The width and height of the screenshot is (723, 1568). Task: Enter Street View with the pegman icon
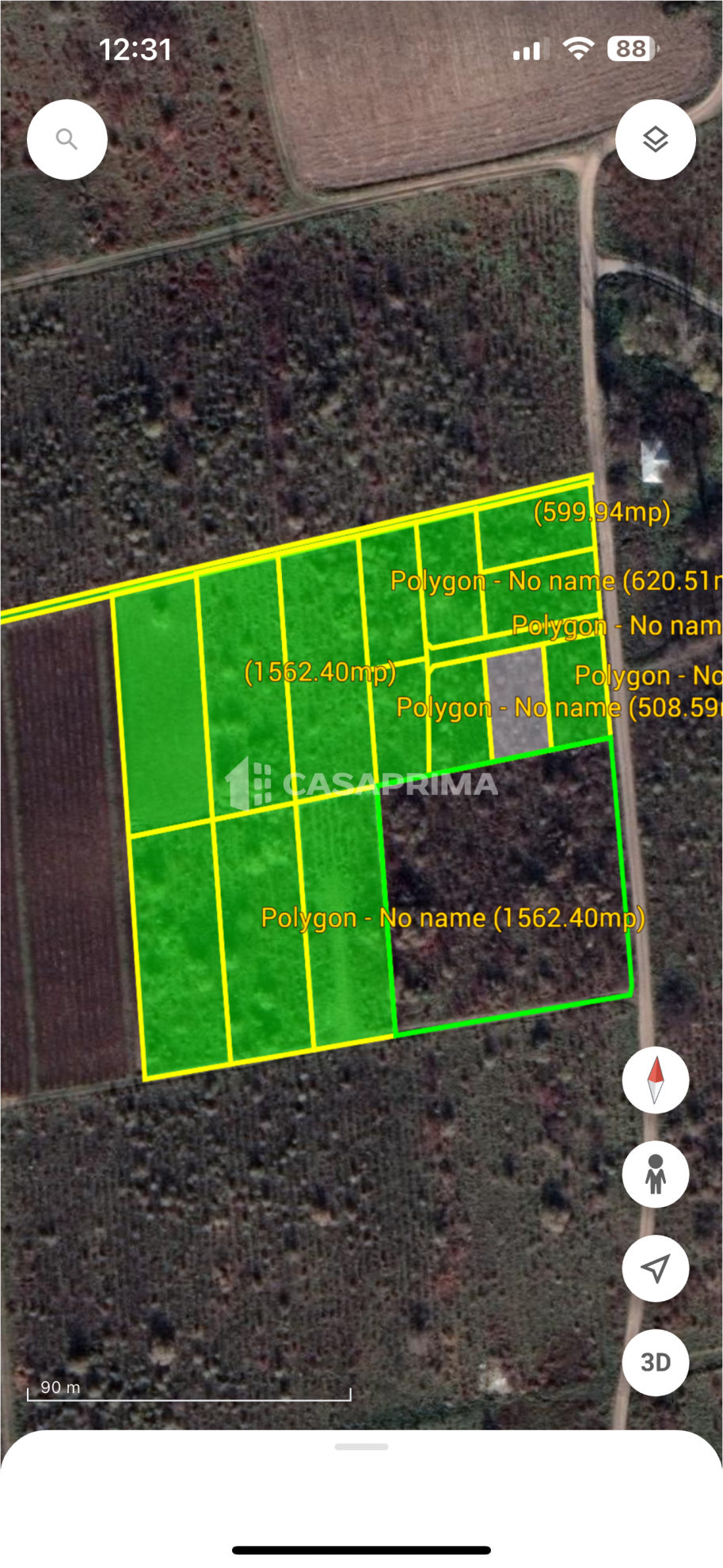click(655, 1174)
